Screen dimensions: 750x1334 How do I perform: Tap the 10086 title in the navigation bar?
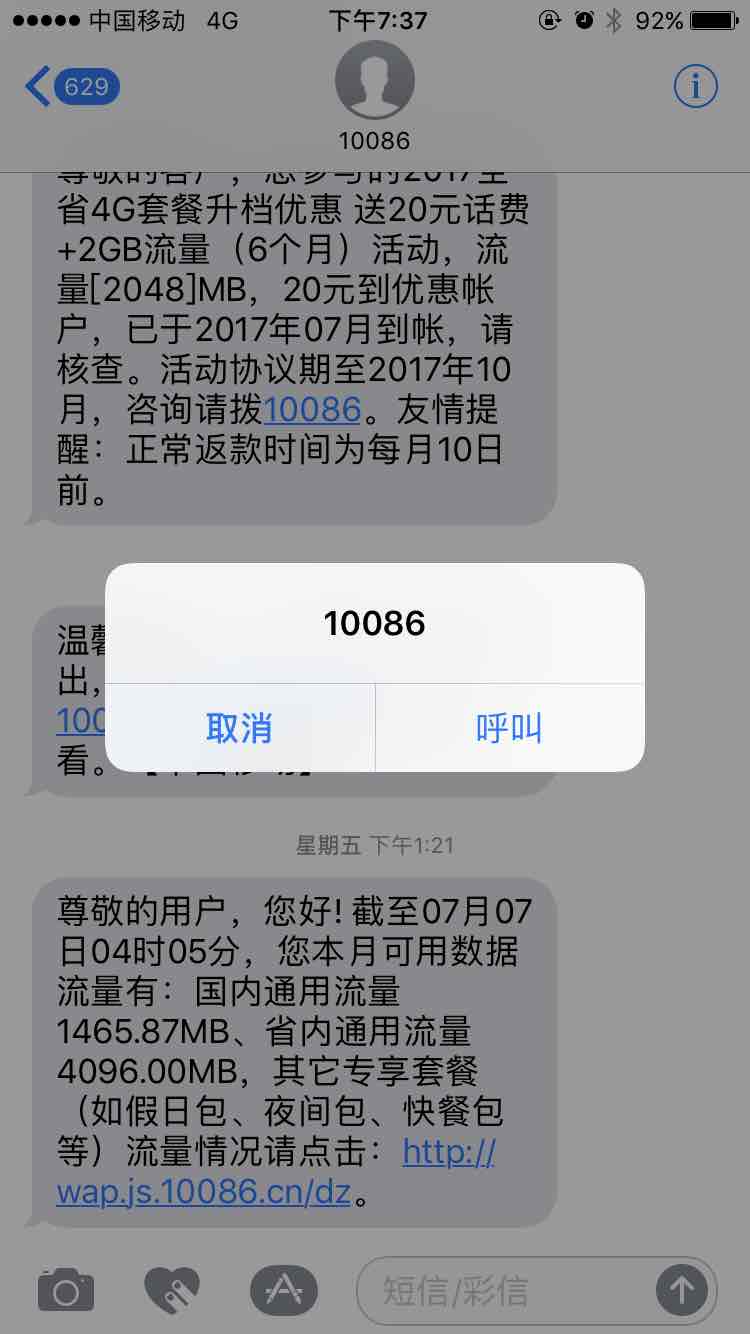click(375, 140)
